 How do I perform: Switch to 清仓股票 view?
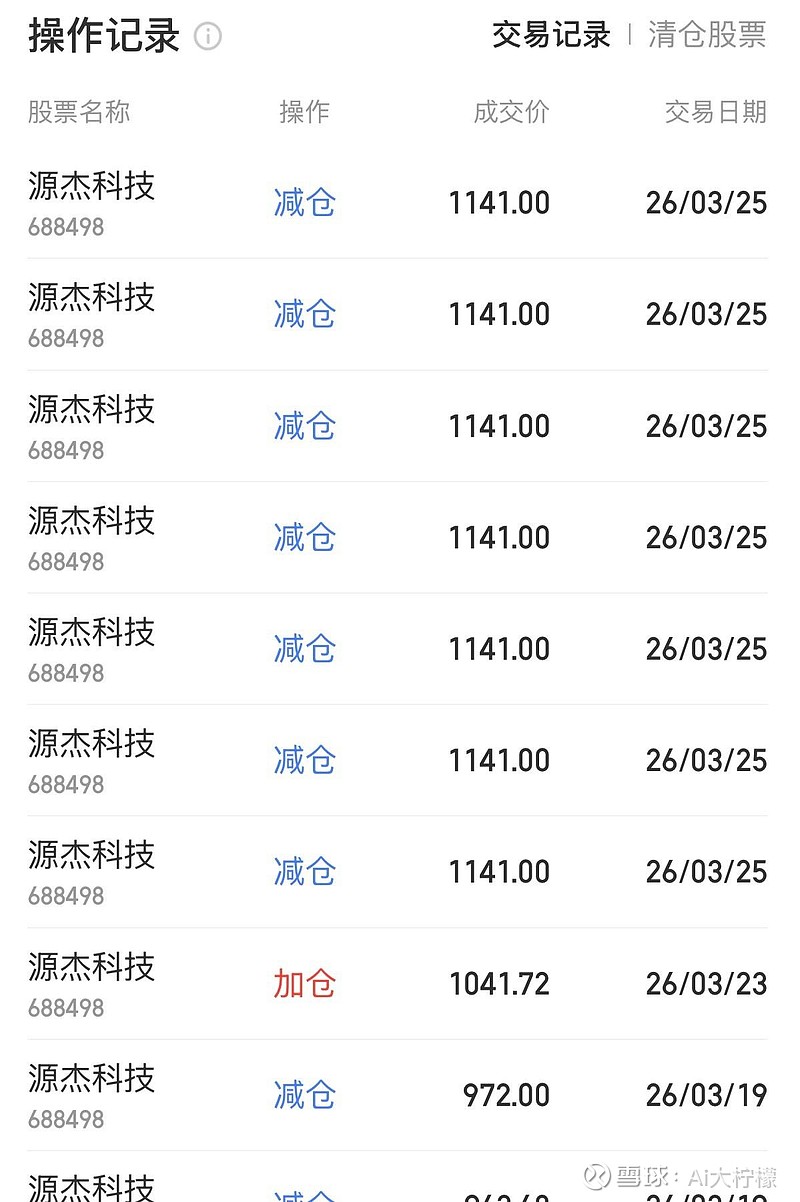click(x=706, y=33)
